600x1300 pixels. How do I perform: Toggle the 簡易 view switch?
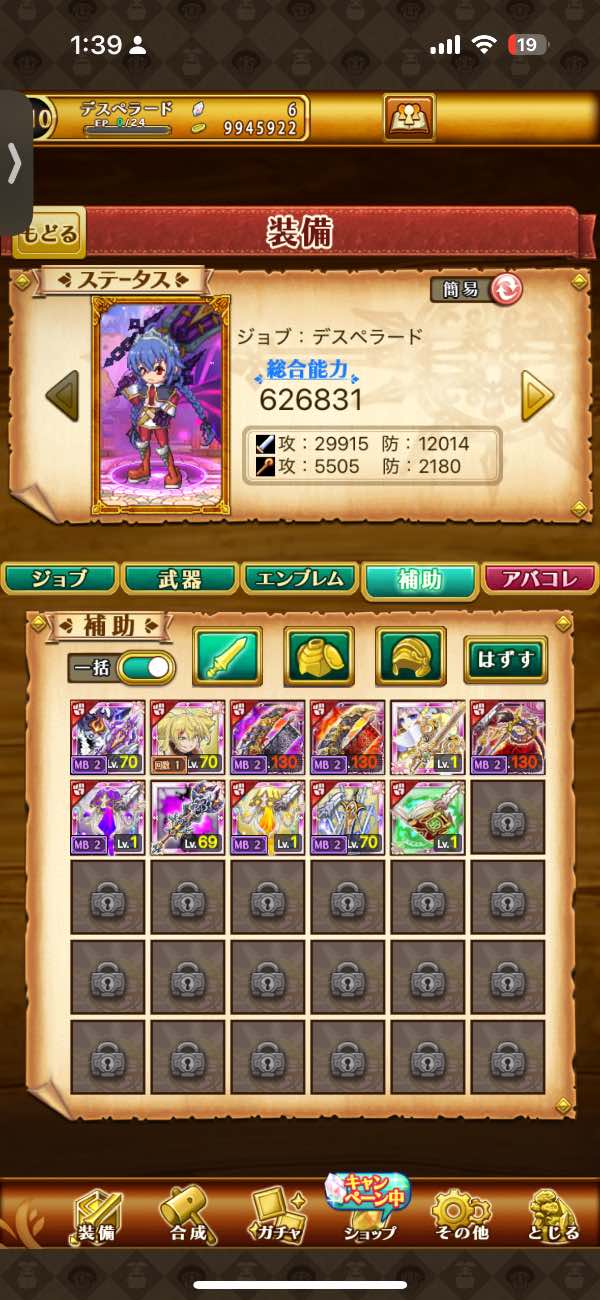tap(505, 289)
